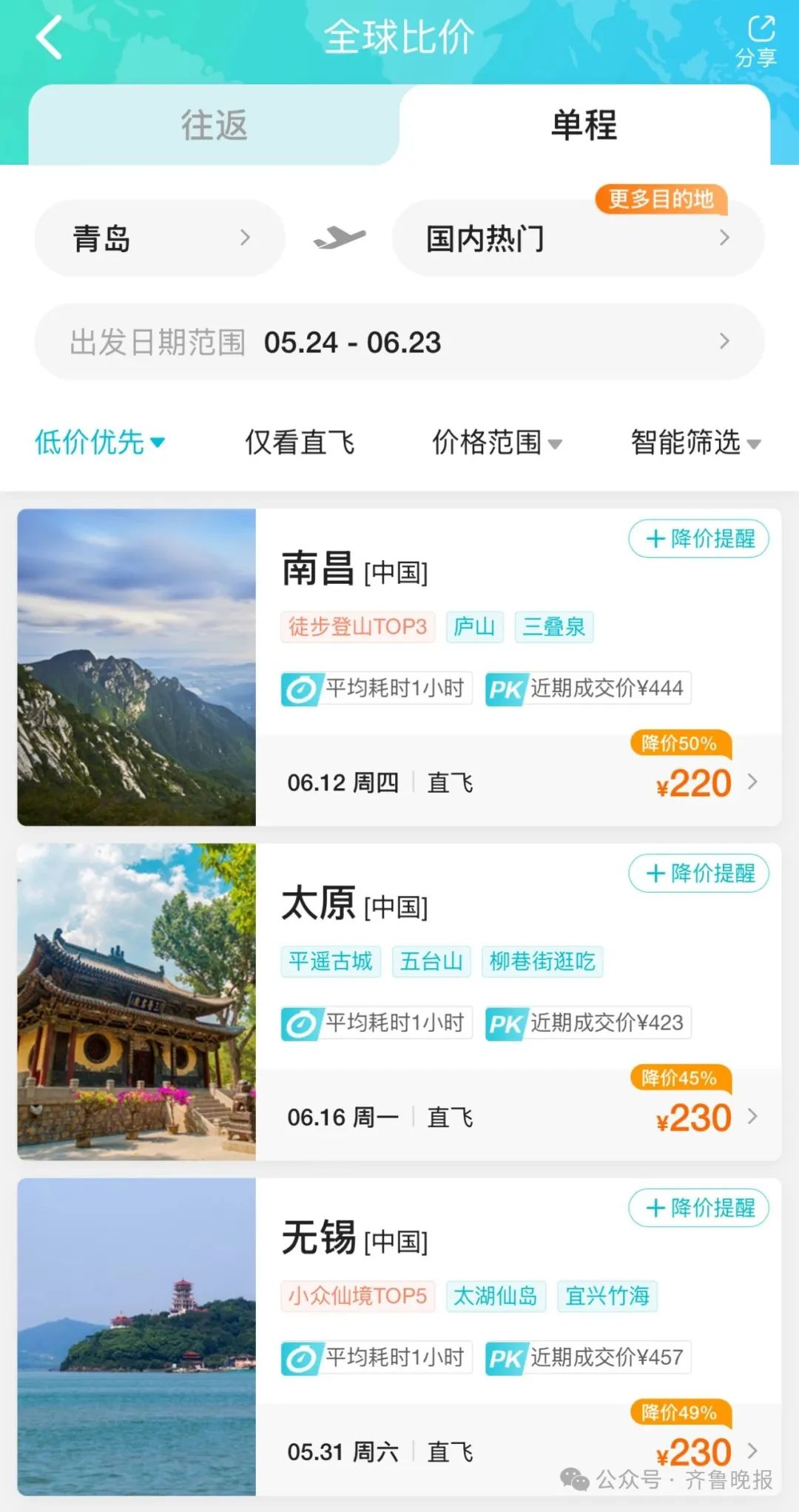Select the 单程 one-way tab
This screenshot has width=799, height=1512.
click(584, 126)
